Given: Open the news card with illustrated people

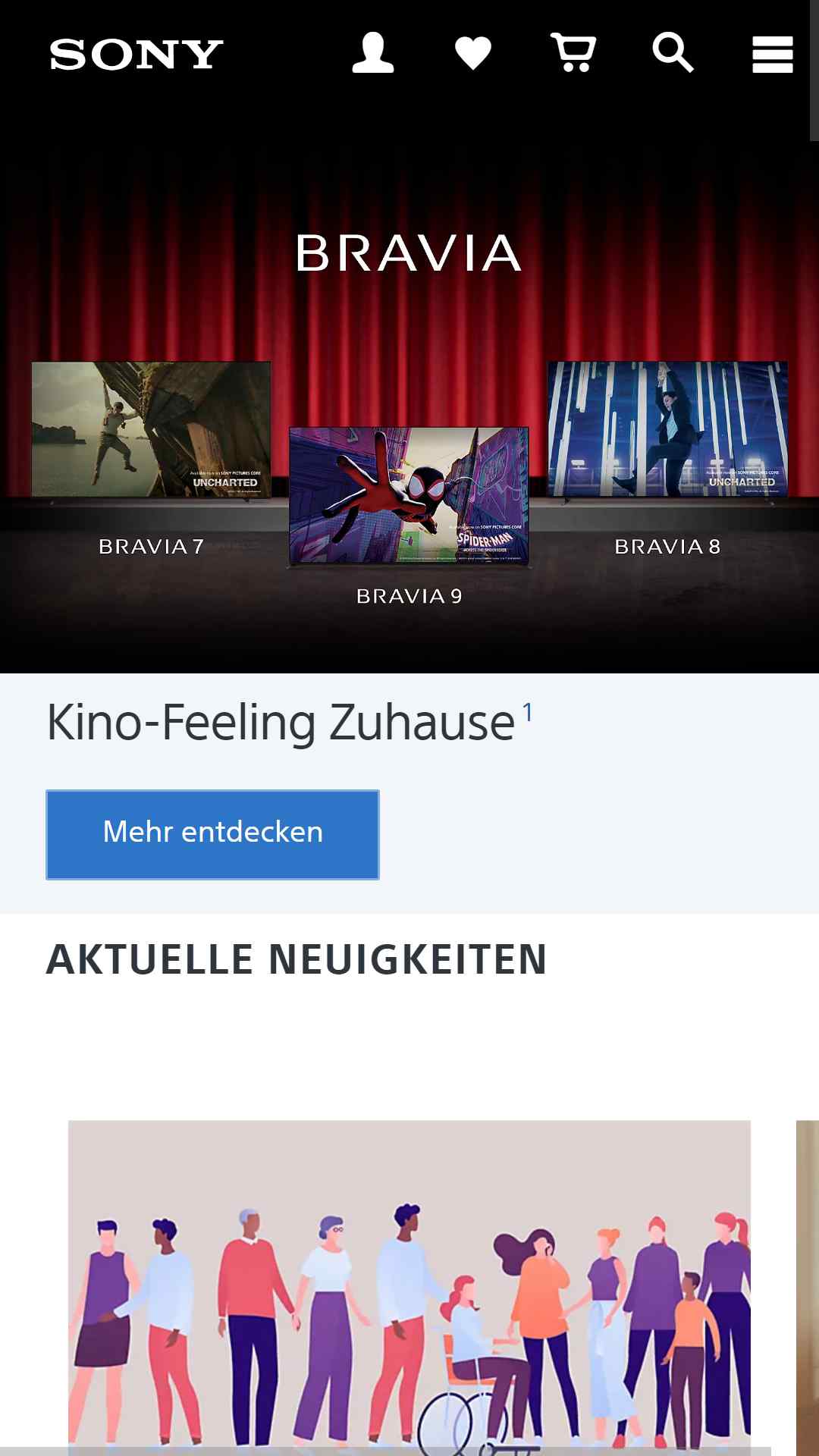Looking at the screenshot, I should pos(409,1282).
